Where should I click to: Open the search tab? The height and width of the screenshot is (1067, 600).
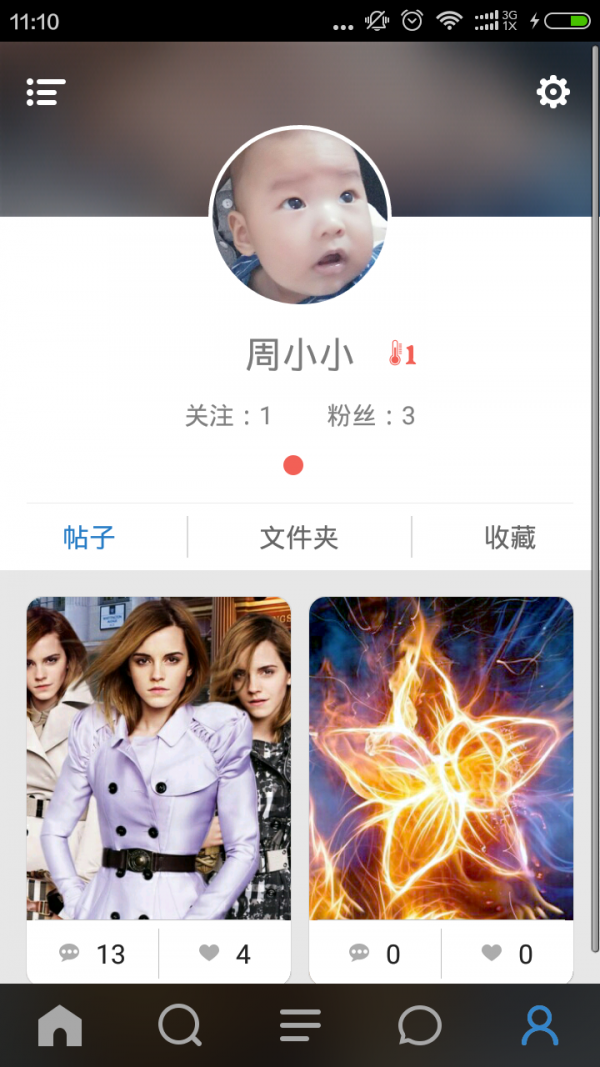[180, 1026]
